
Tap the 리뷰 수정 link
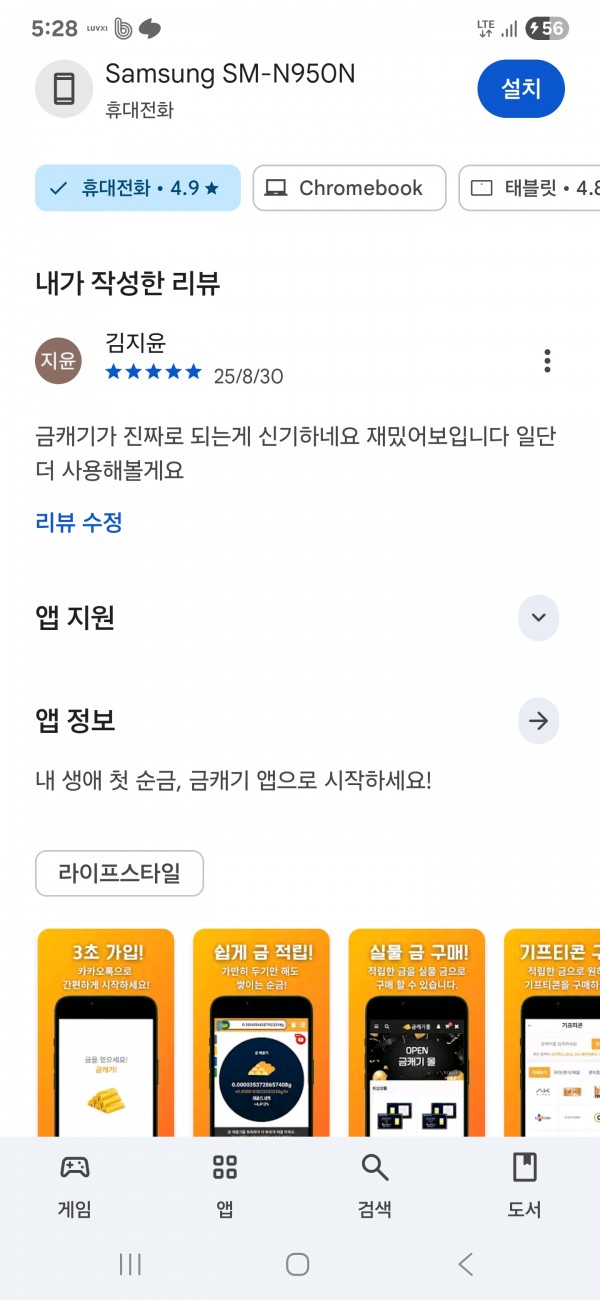pos(79,522)
